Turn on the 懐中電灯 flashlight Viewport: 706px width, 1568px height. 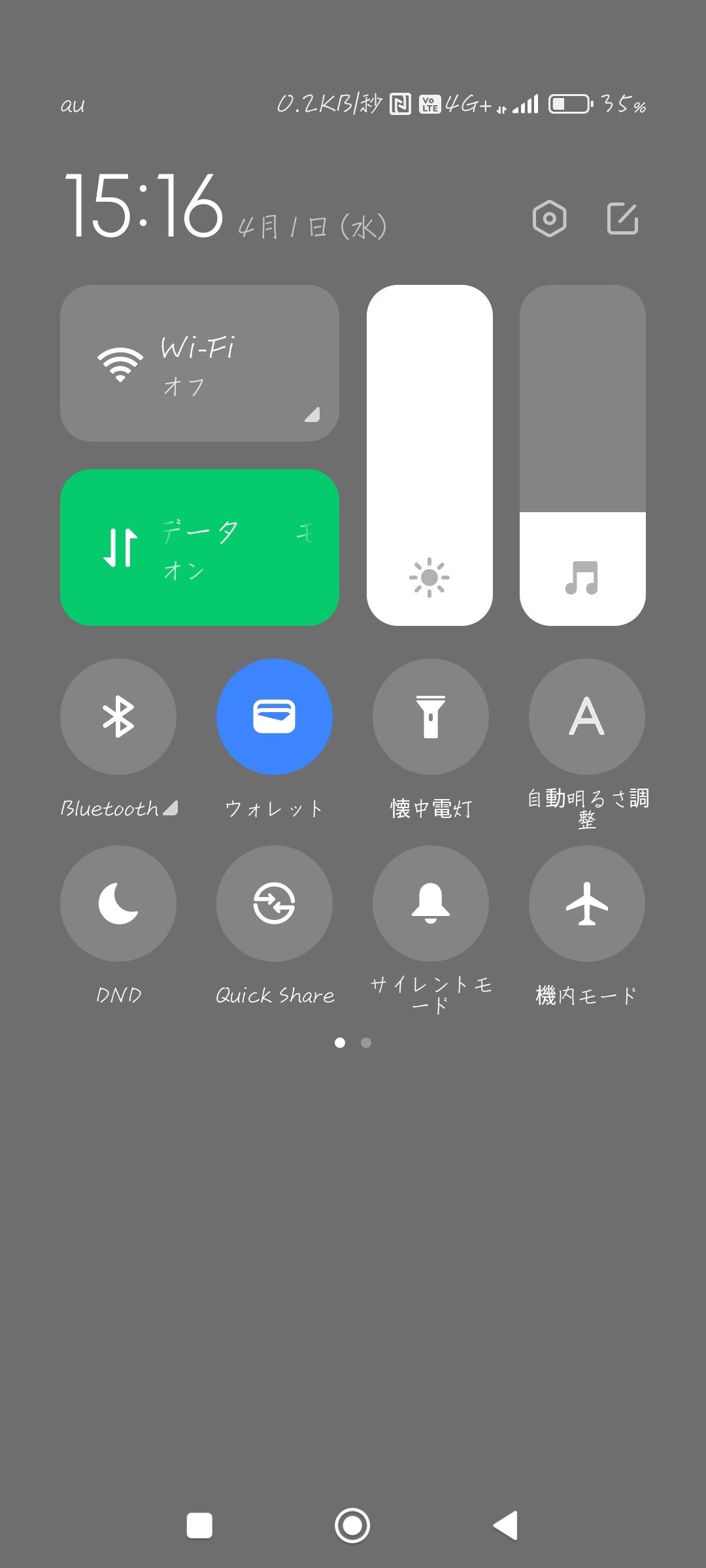point(431,717)
